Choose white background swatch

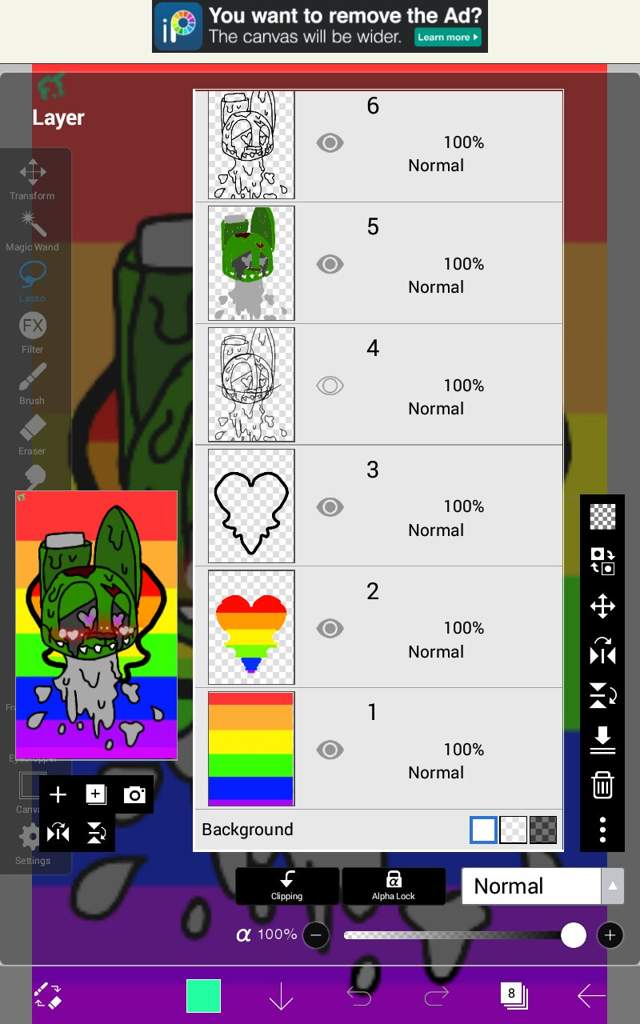[483, 830]
